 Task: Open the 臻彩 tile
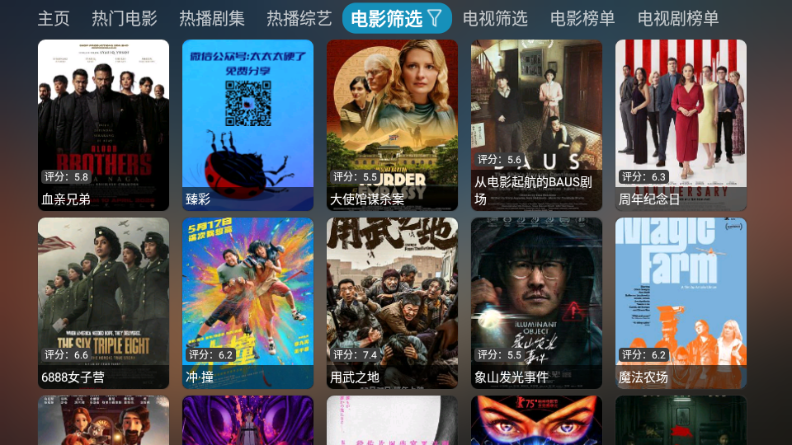(x=247, y=124)
